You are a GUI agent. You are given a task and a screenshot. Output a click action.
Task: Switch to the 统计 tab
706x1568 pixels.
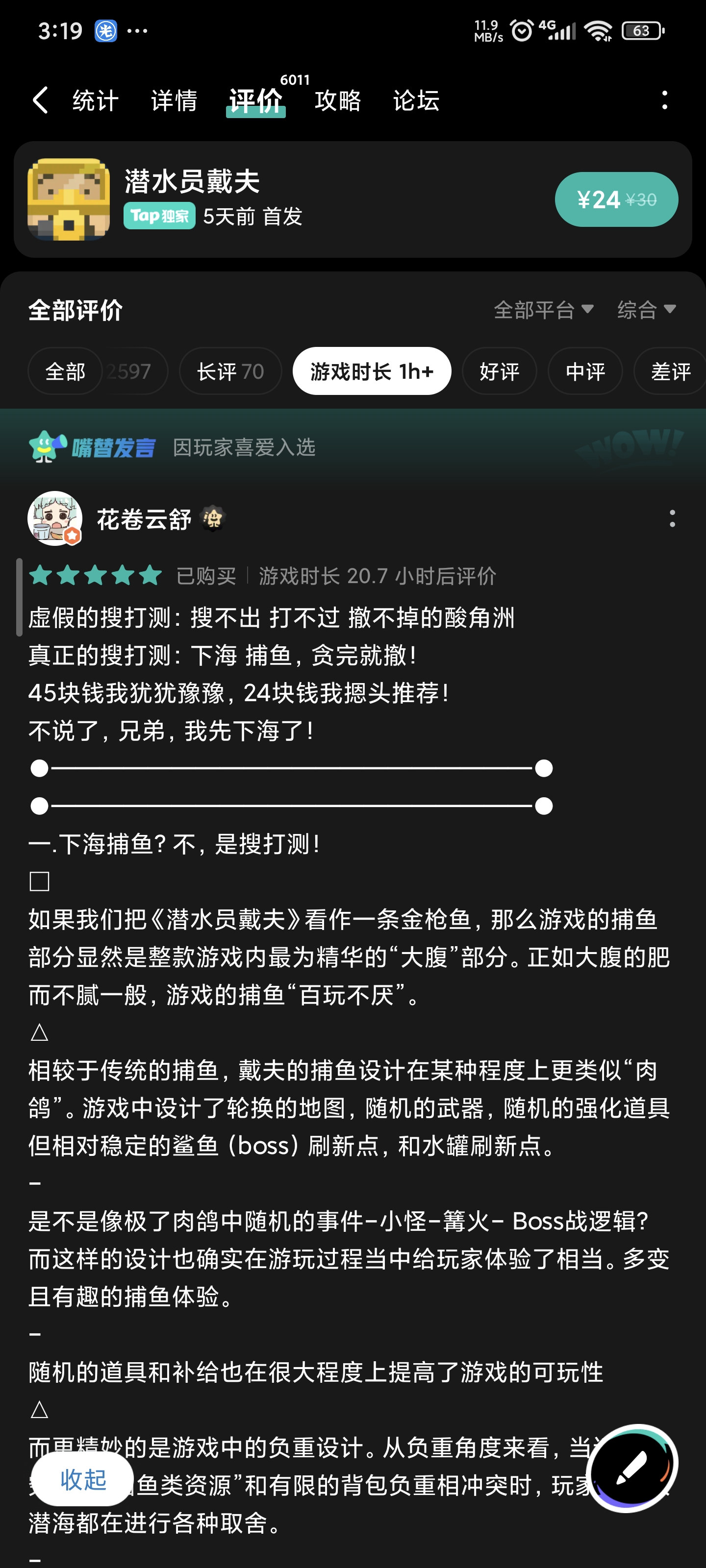click(x=95, y=100)
